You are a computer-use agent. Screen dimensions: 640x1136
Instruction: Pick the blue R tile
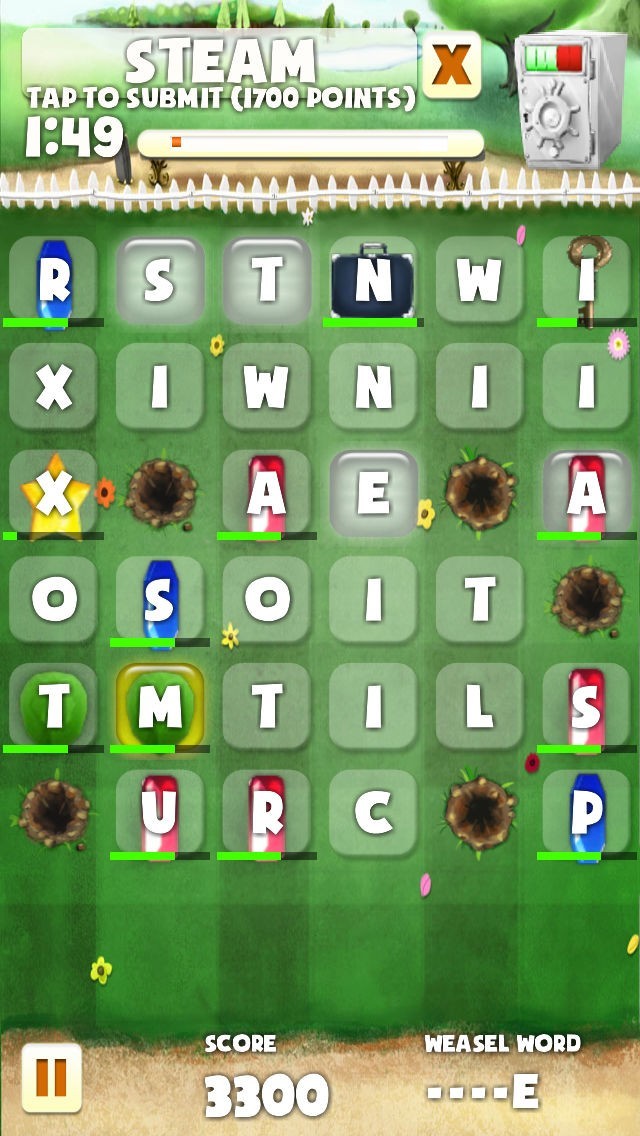point(54,280)
